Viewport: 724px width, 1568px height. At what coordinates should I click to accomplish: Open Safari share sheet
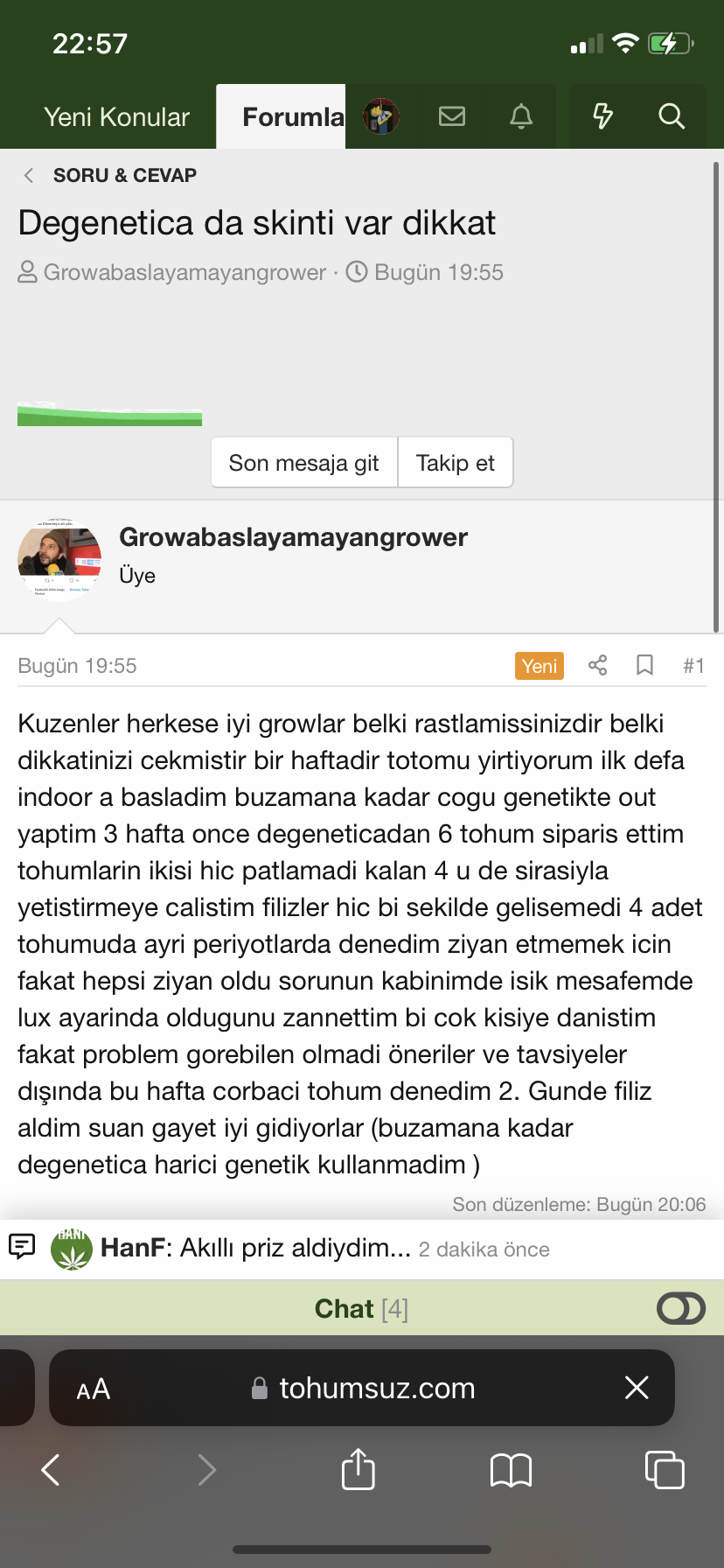(359, 1469)
